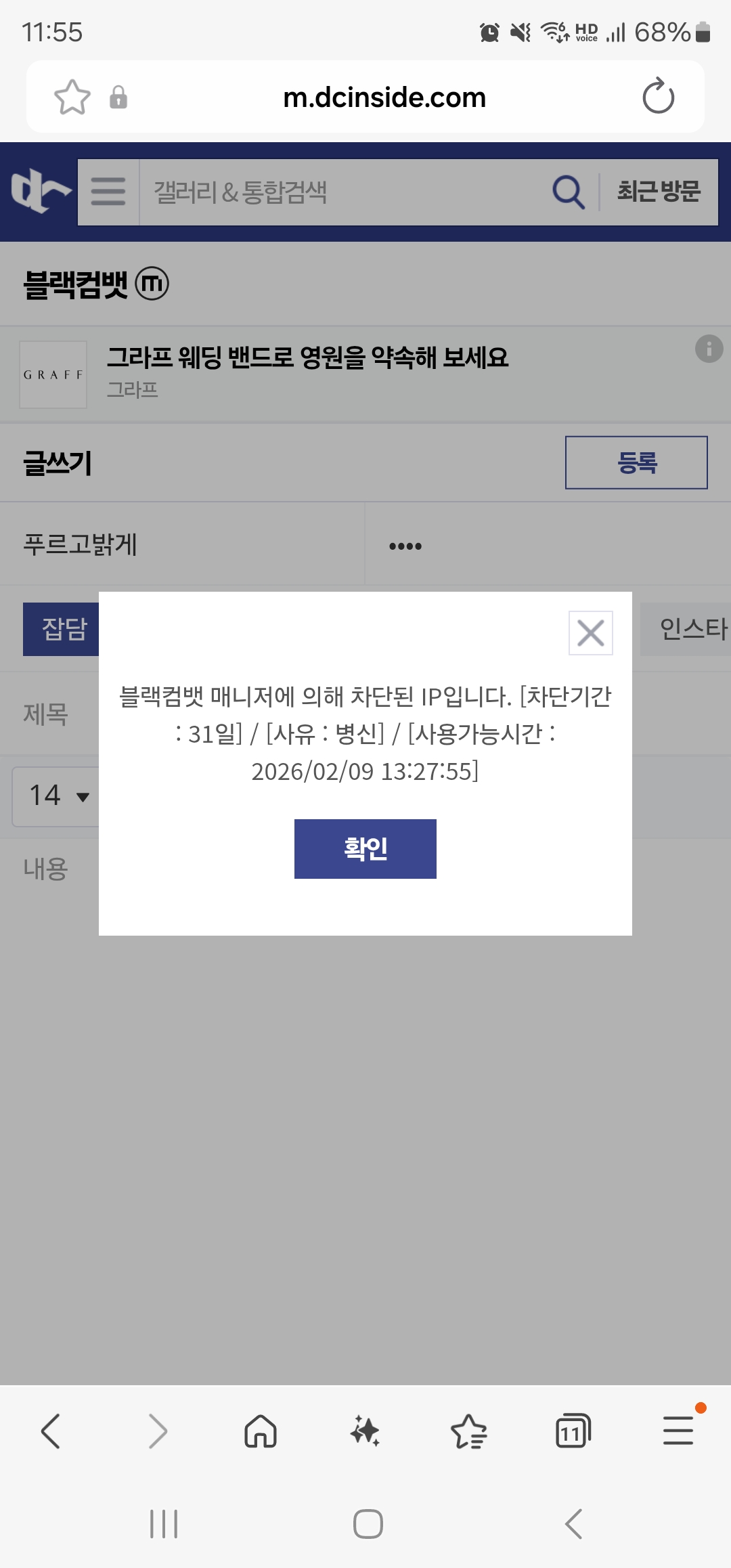Viewport: 731px width, 1568px height.
Task: Close the blocked IP popup with X
Action: pos(590,633)
